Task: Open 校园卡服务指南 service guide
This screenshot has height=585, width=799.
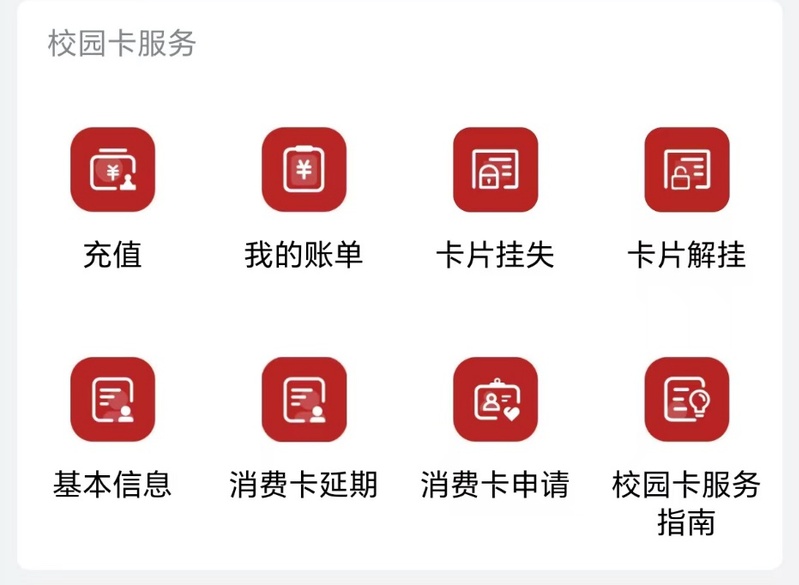Action: point(686,399)
